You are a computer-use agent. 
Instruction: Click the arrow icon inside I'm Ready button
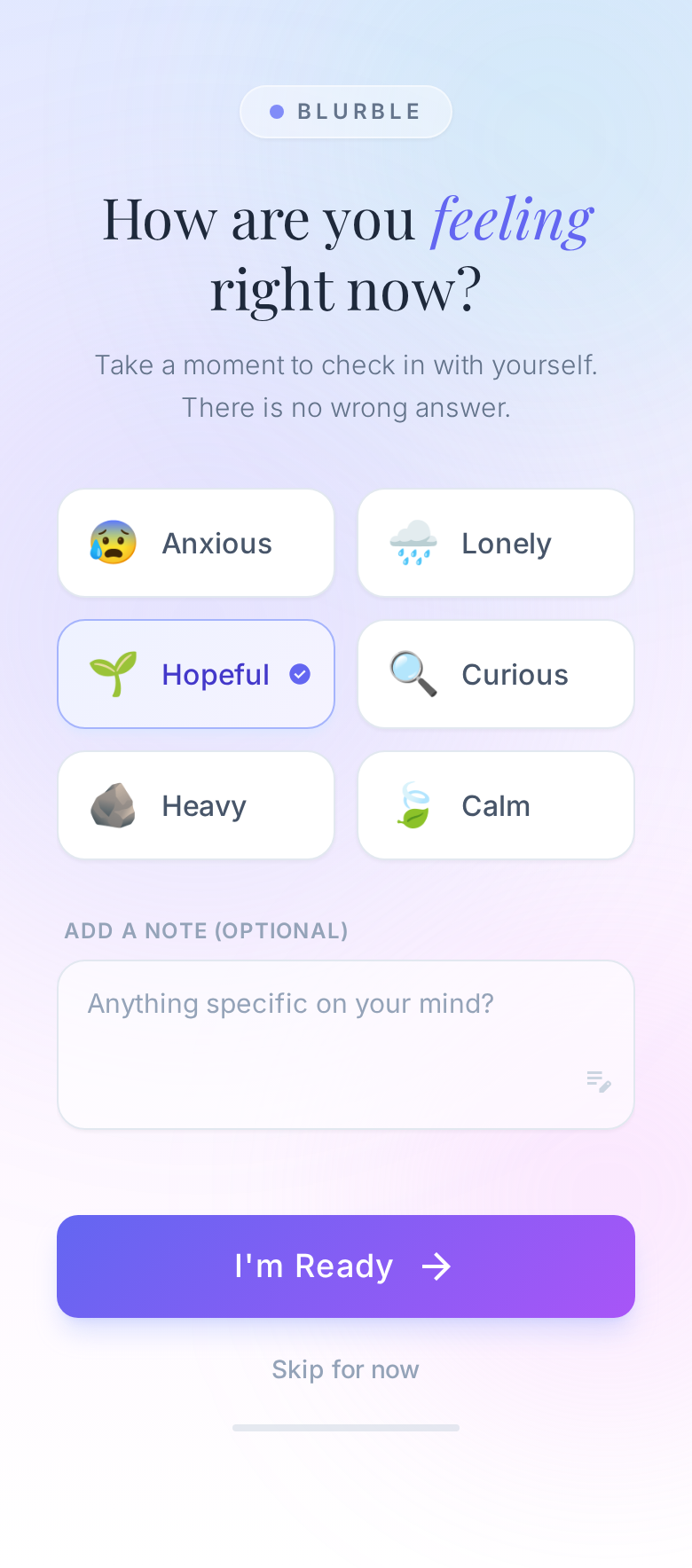[x=437, y=1266]
